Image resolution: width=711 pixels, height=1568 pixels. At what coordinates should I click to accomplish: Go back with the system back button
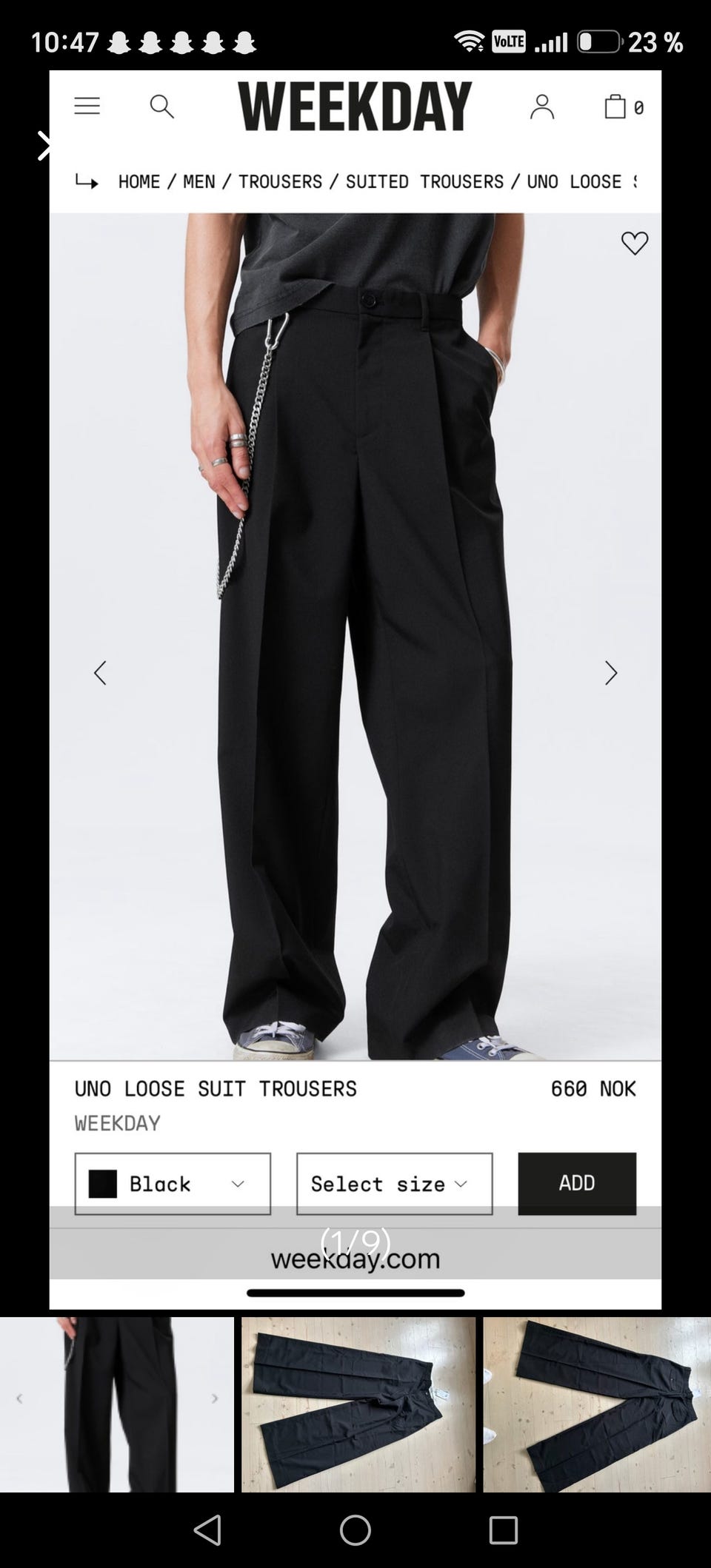point(207,1530)
